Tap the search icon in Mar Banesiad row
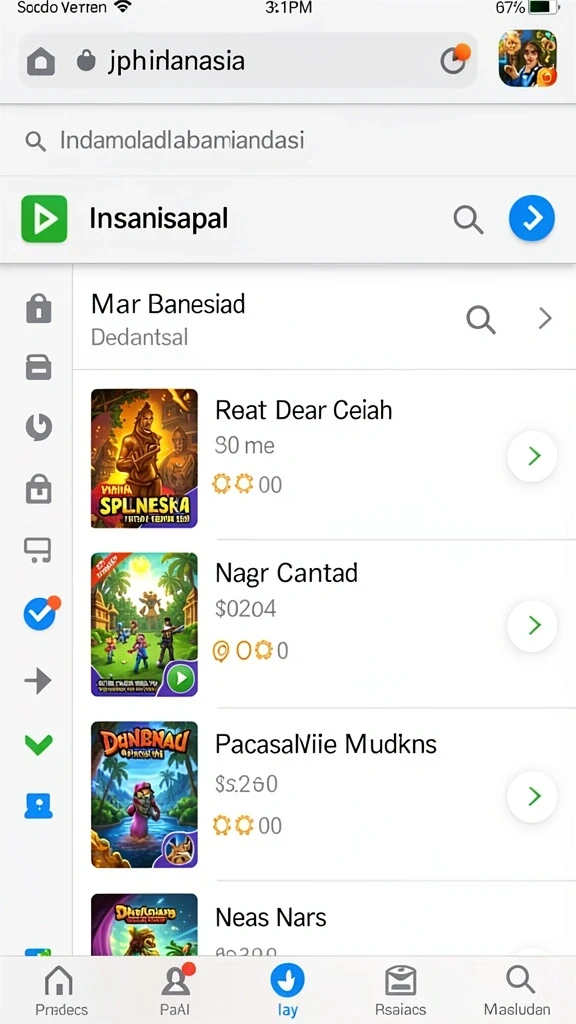 click(481, 319)
